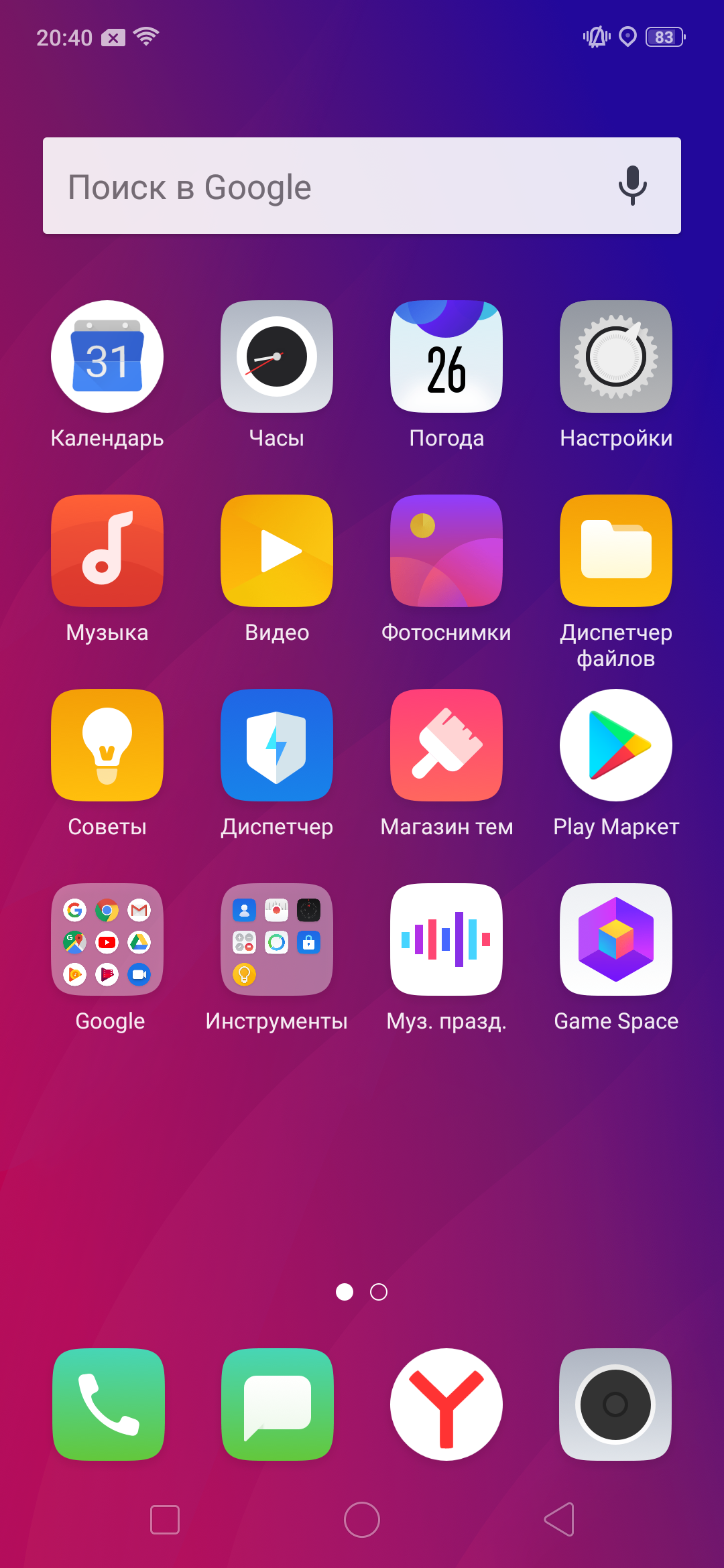Open the Календарь app
The image size is (724, 1568).
[107, 356]
